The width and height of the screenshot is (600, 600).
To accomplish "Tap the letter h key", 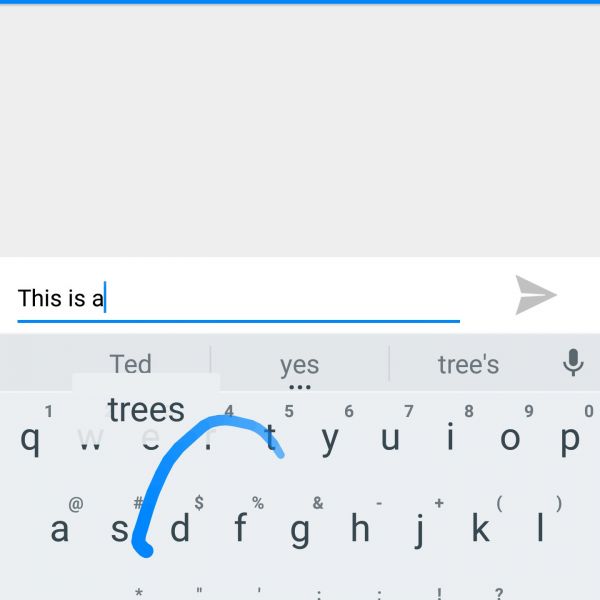I will [360, 527].
